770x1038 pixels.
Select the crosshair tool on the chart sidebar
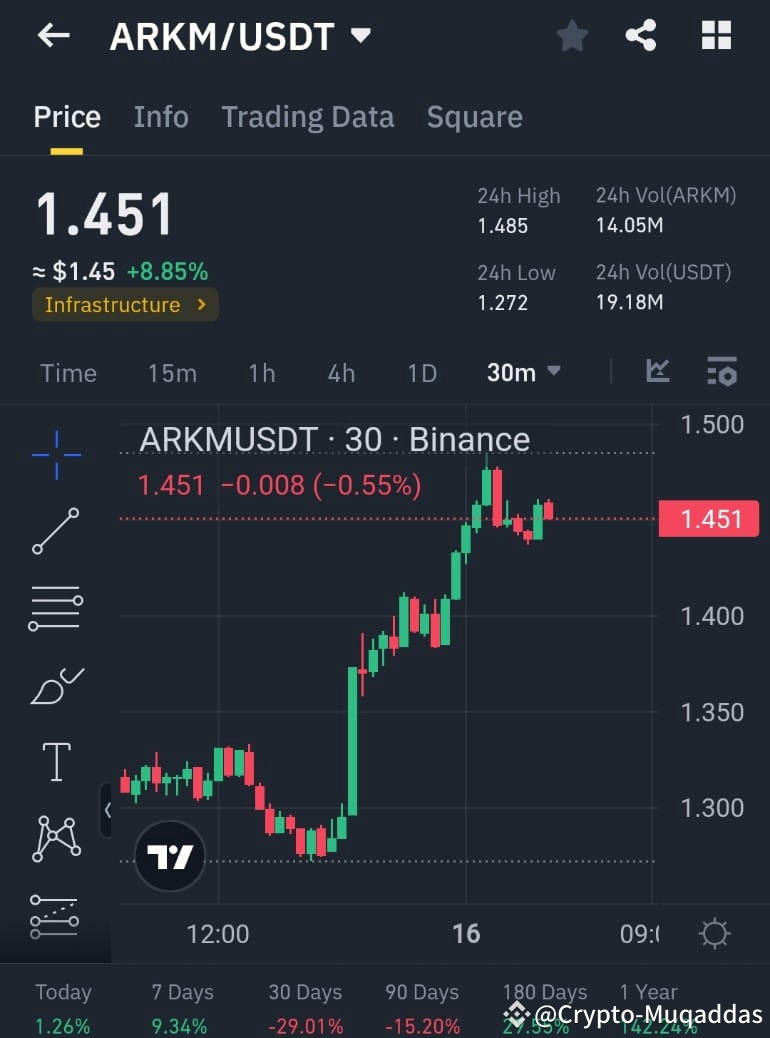coord(56,453)
